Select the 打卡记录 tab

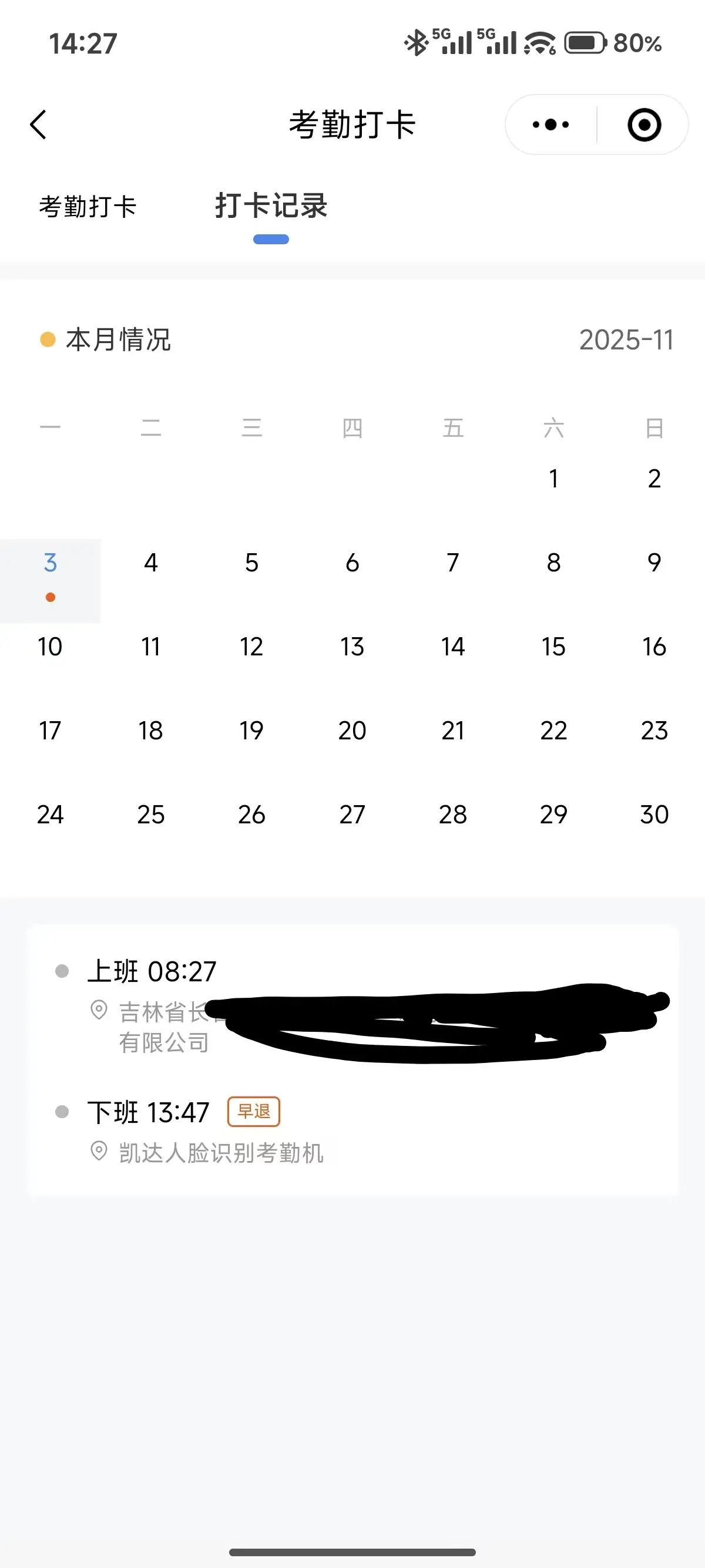point(271,206)
